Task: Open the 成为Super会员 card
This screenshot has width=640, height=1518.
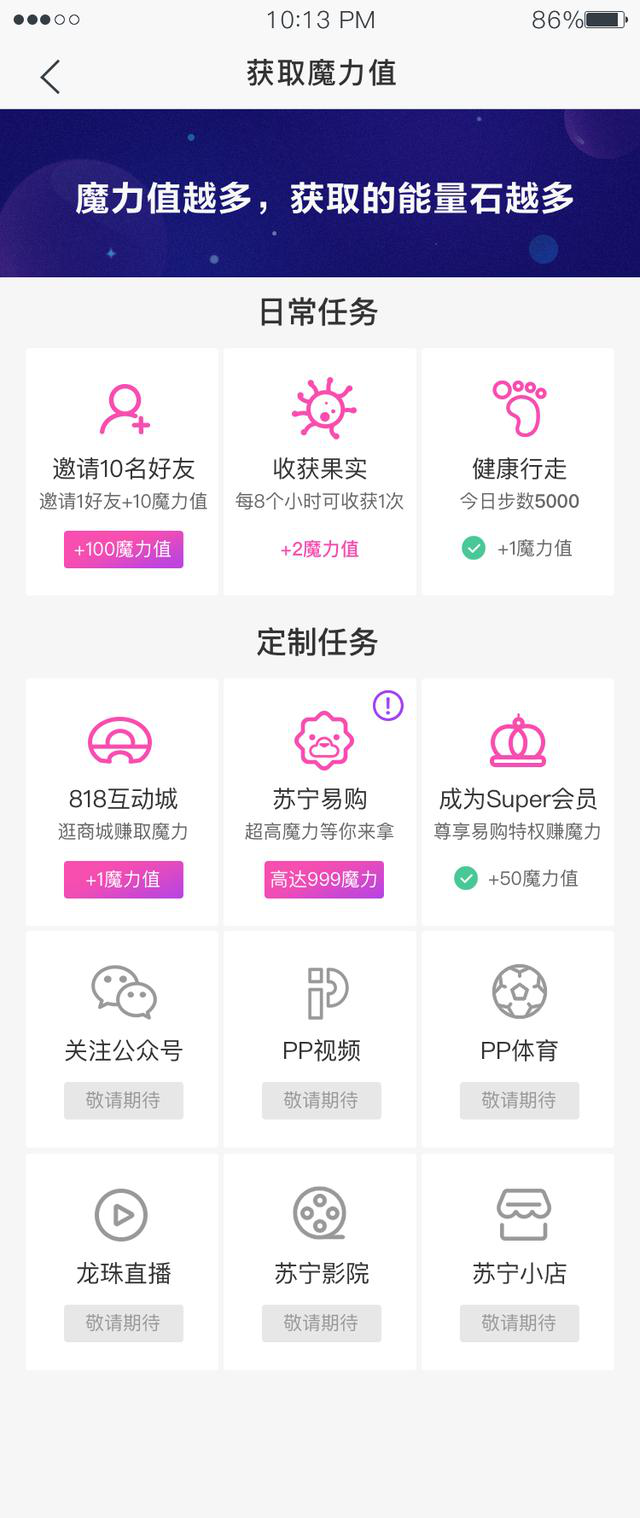Action: point(518,801)
